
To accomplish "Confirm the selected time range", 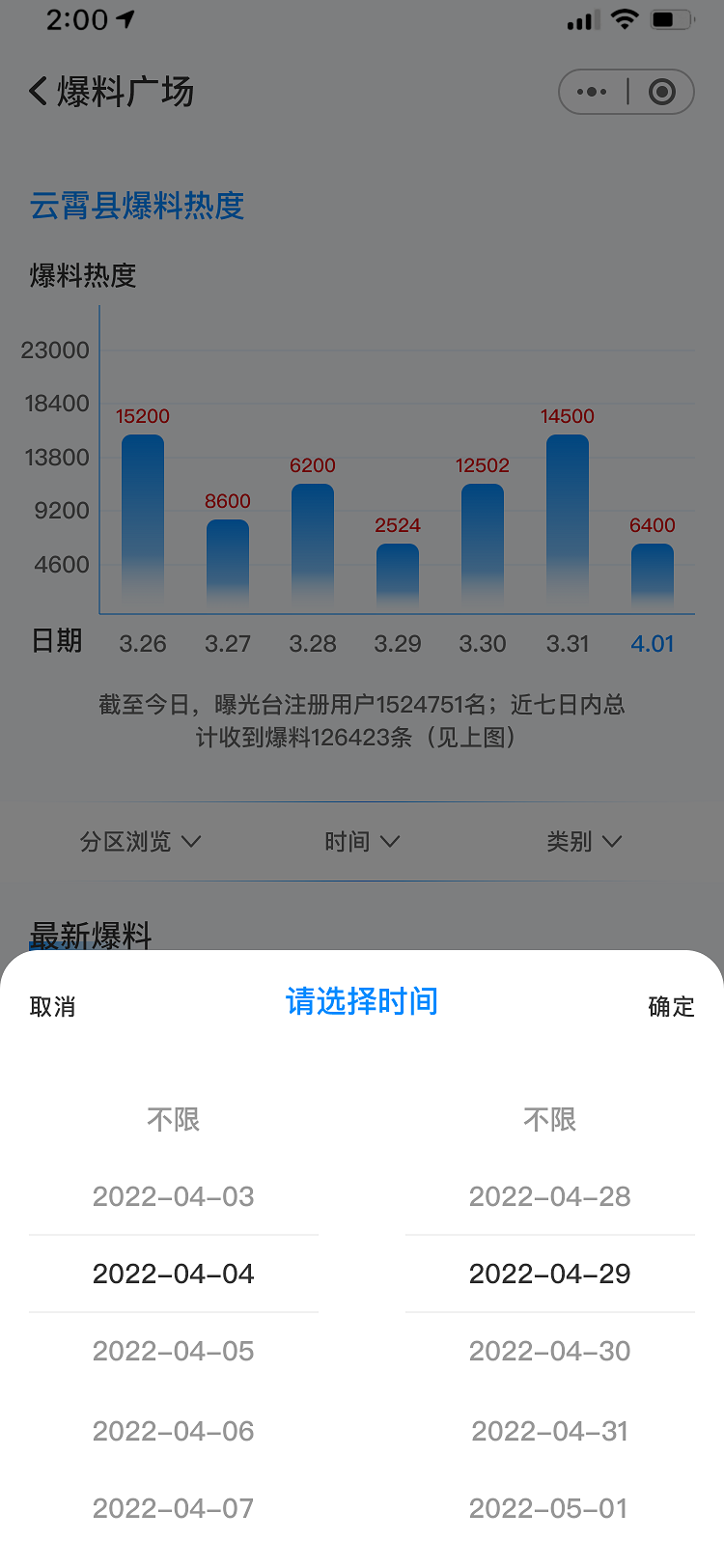I will 671,1007.
